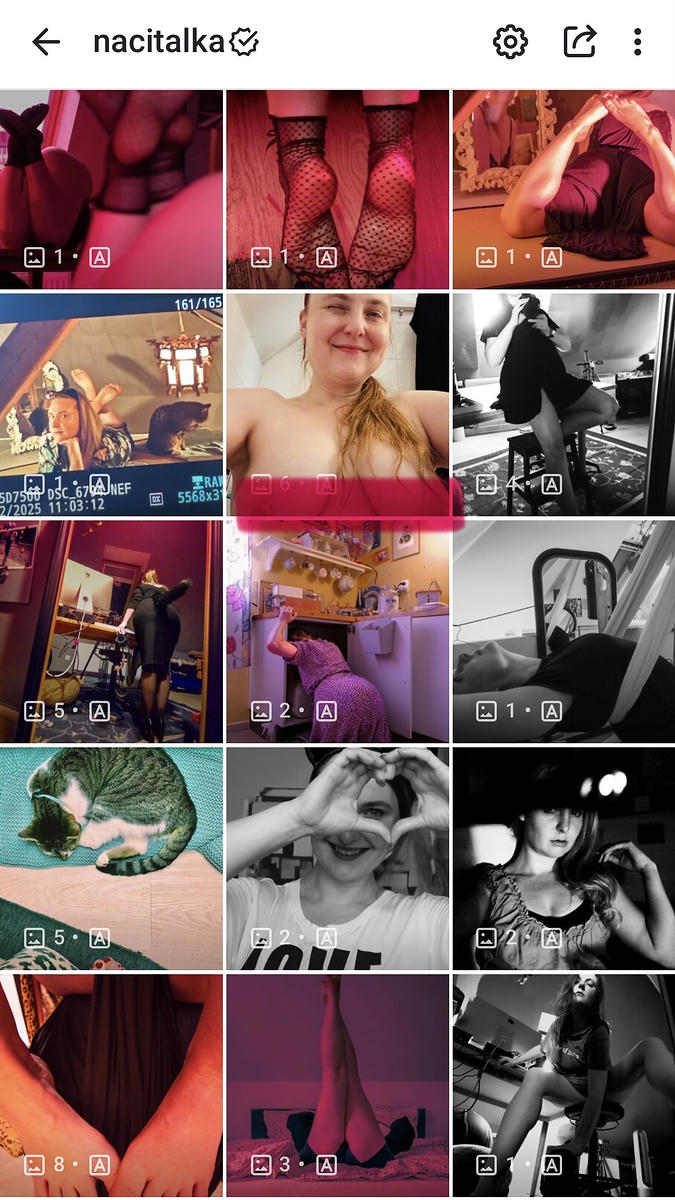Open the sleeping cat album tile
This screenshot has height=1200, width=675.
[111, 858]
